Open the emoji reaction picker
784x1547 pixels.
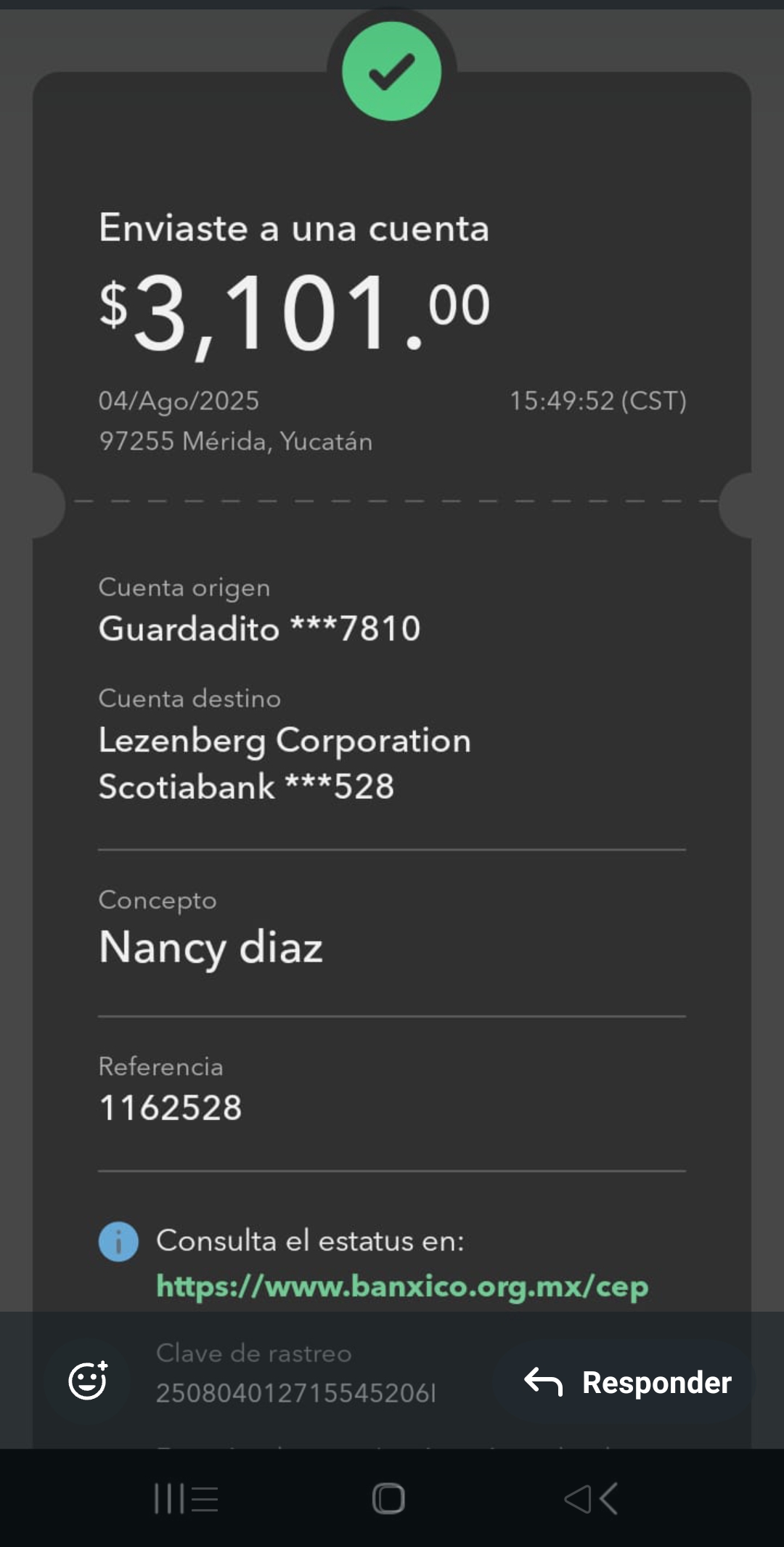pyautogui.click(x=88, y=1380)
